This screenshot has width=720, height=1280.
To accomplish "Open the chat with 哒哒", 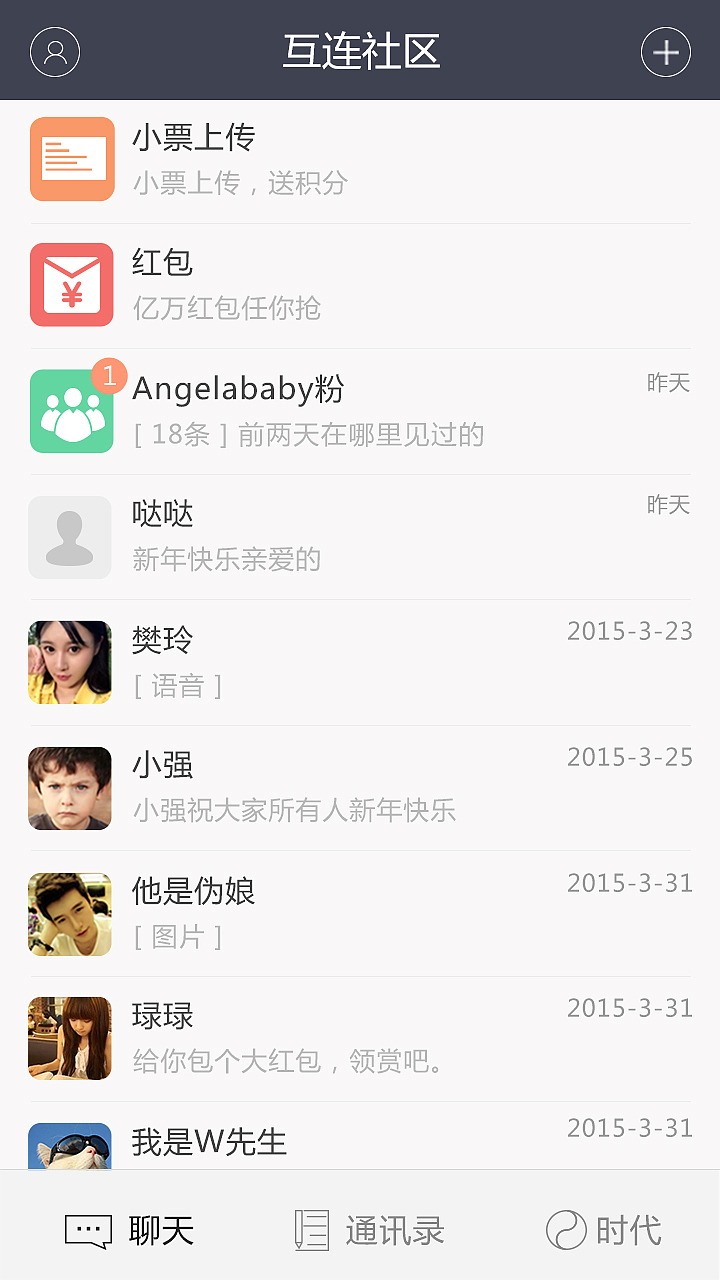I will 360,537.
